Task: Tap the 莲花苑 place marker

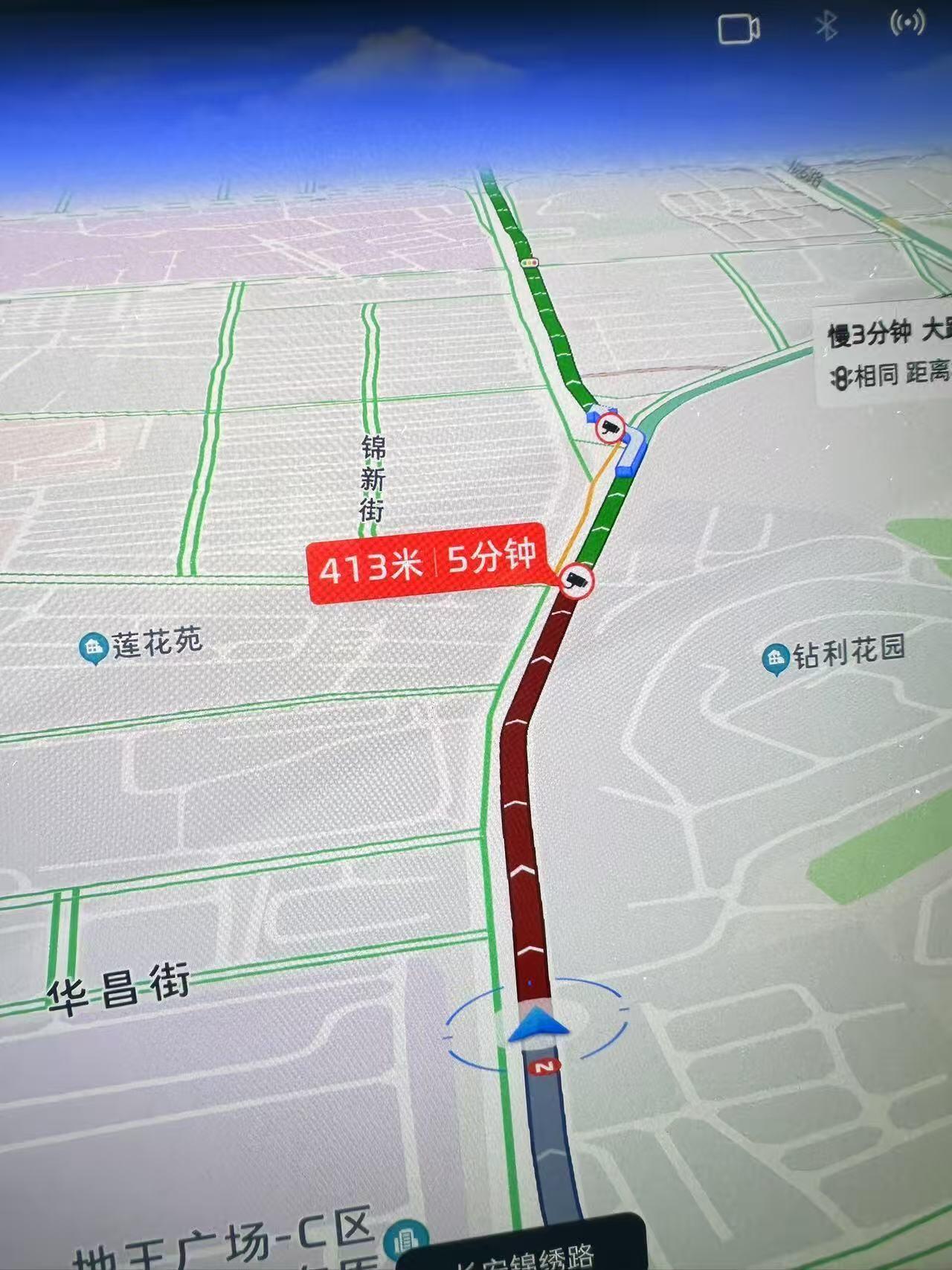Action: click(x=94, y=647)
